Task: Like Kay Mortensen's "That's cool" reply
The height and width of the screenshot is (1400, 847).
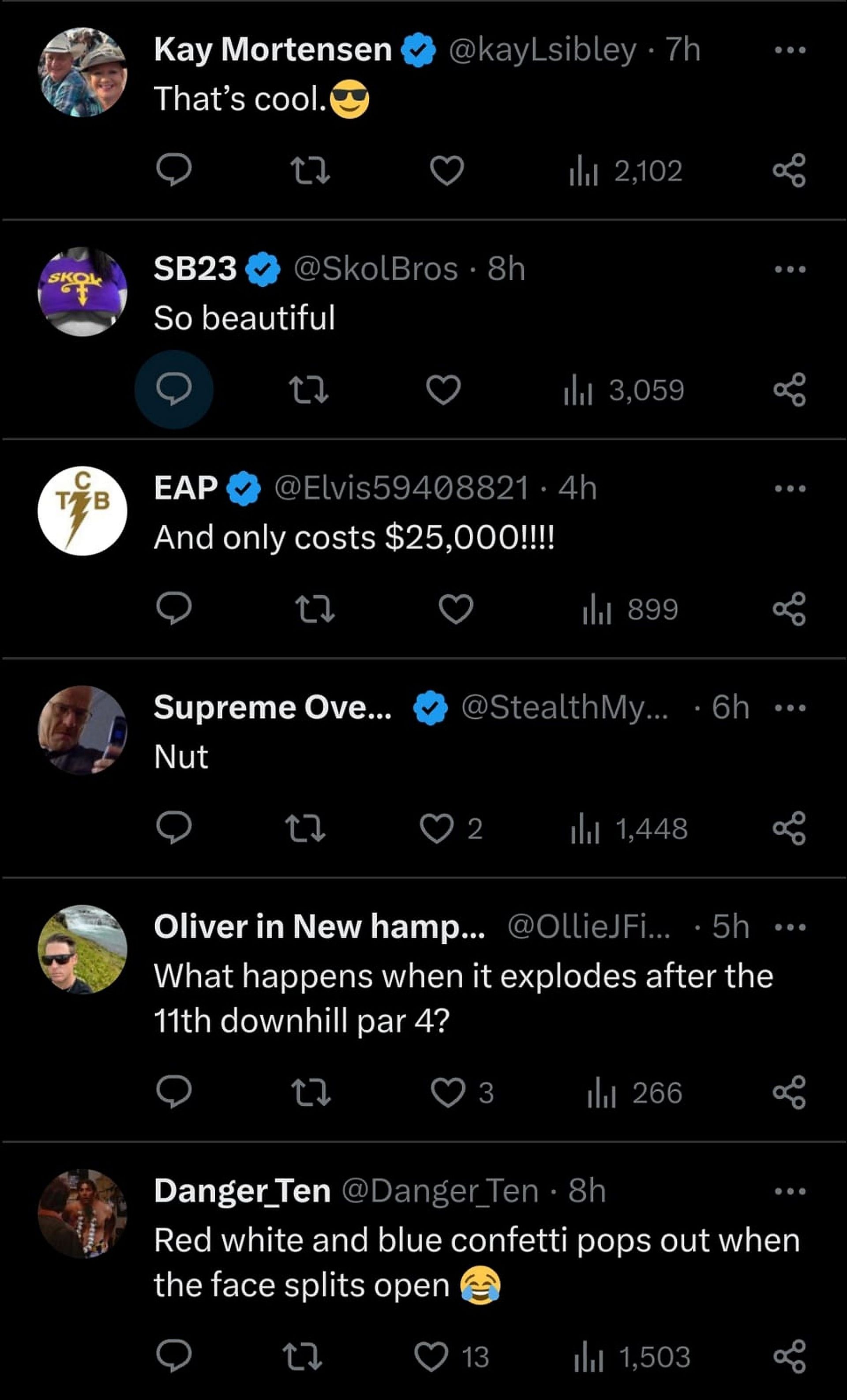Action: pos(446,170)
